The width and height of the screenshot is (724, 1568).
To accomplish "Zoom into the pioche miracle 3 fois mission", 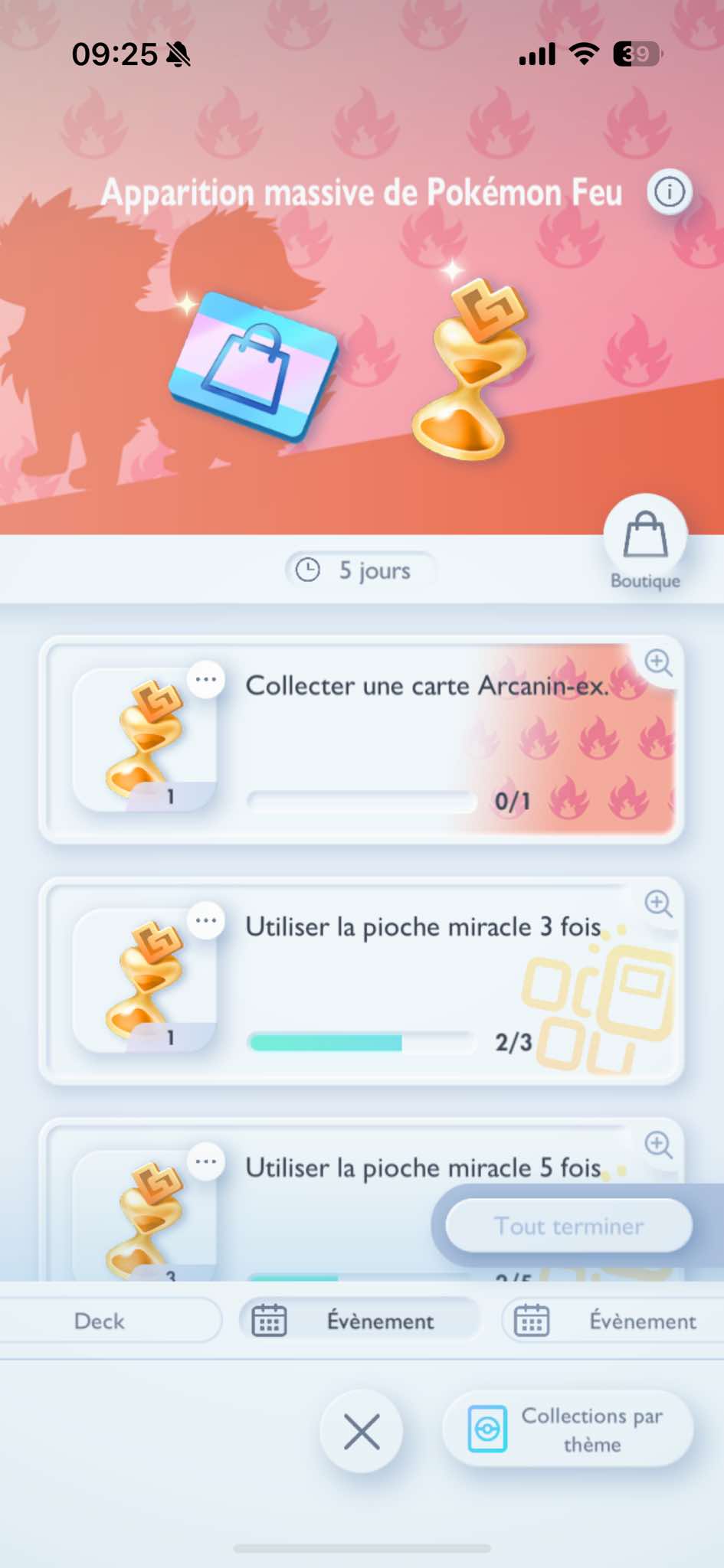I will coord(658,903).
